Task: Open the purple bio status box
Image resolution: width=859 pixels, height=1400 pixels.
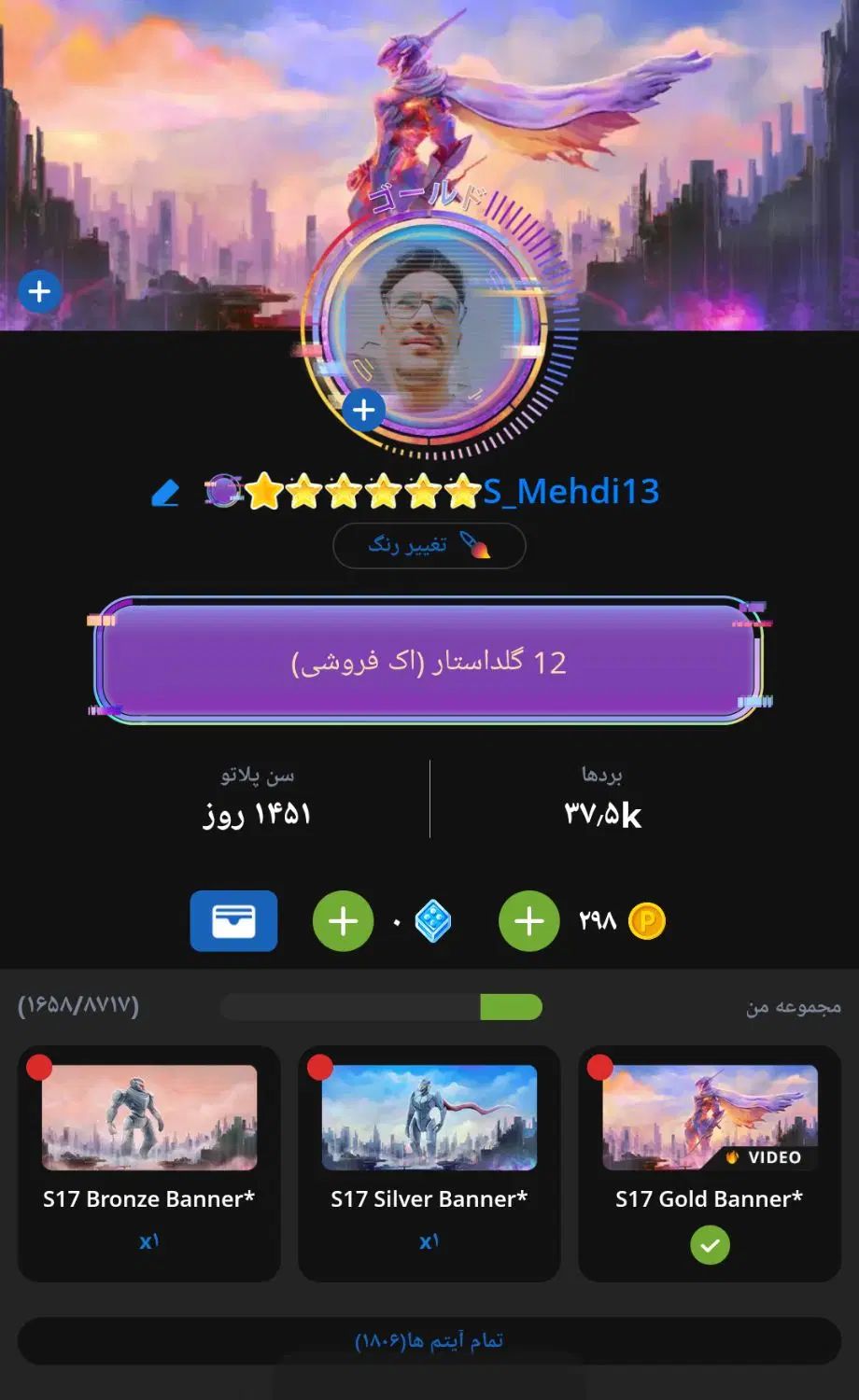Action: [x=429, y=661]
